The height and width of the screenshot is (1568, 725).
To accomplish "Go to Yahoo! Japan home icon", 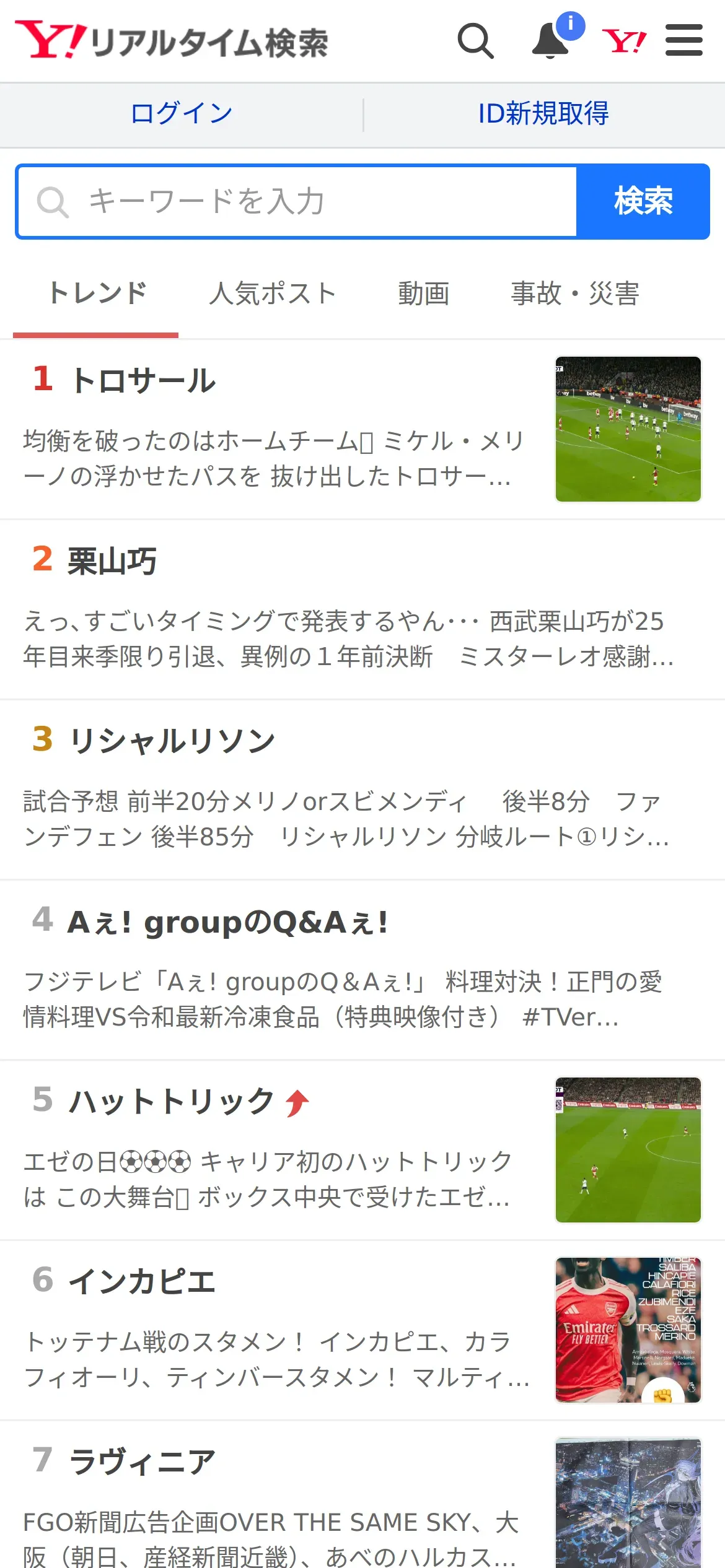I will pos(624,41).
